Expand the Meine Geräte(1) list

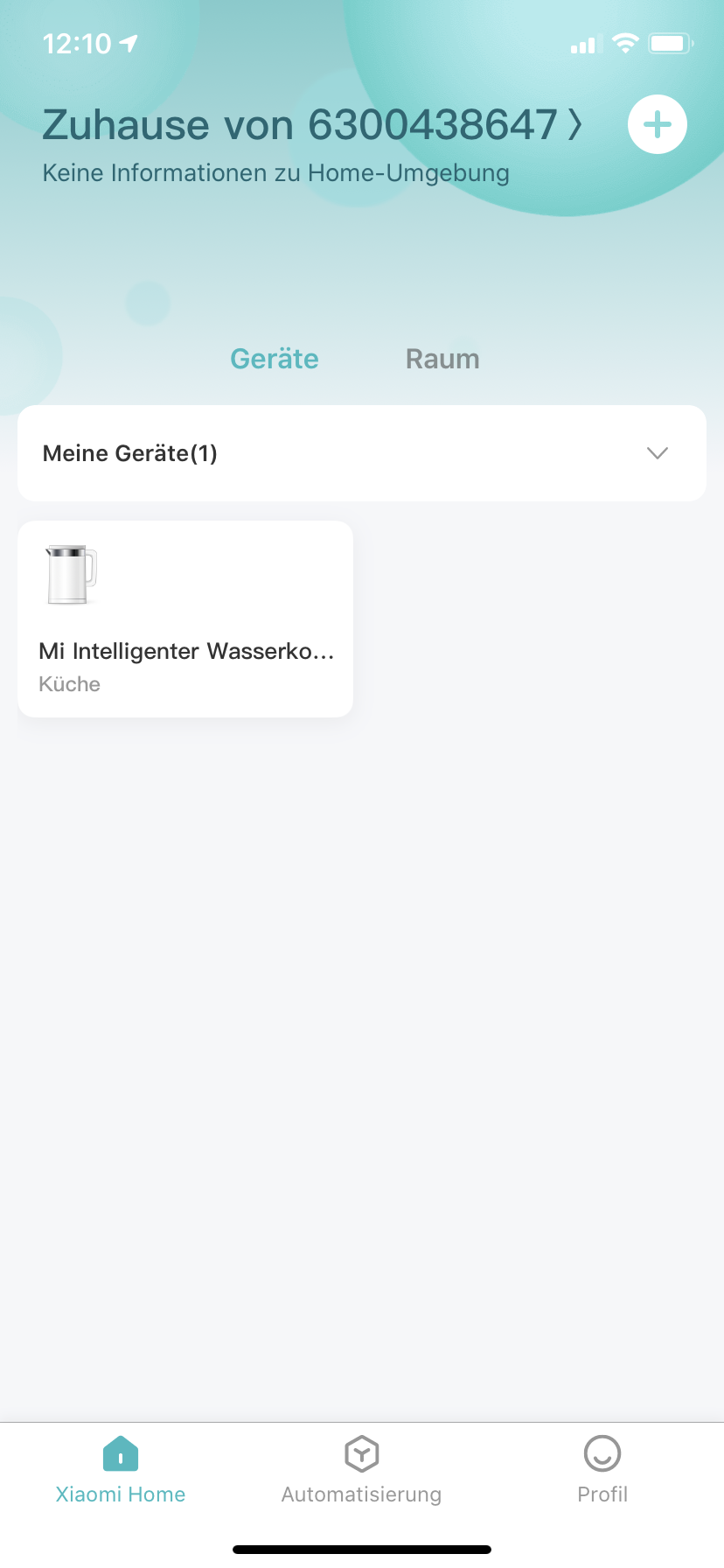[x=657, y=453]
